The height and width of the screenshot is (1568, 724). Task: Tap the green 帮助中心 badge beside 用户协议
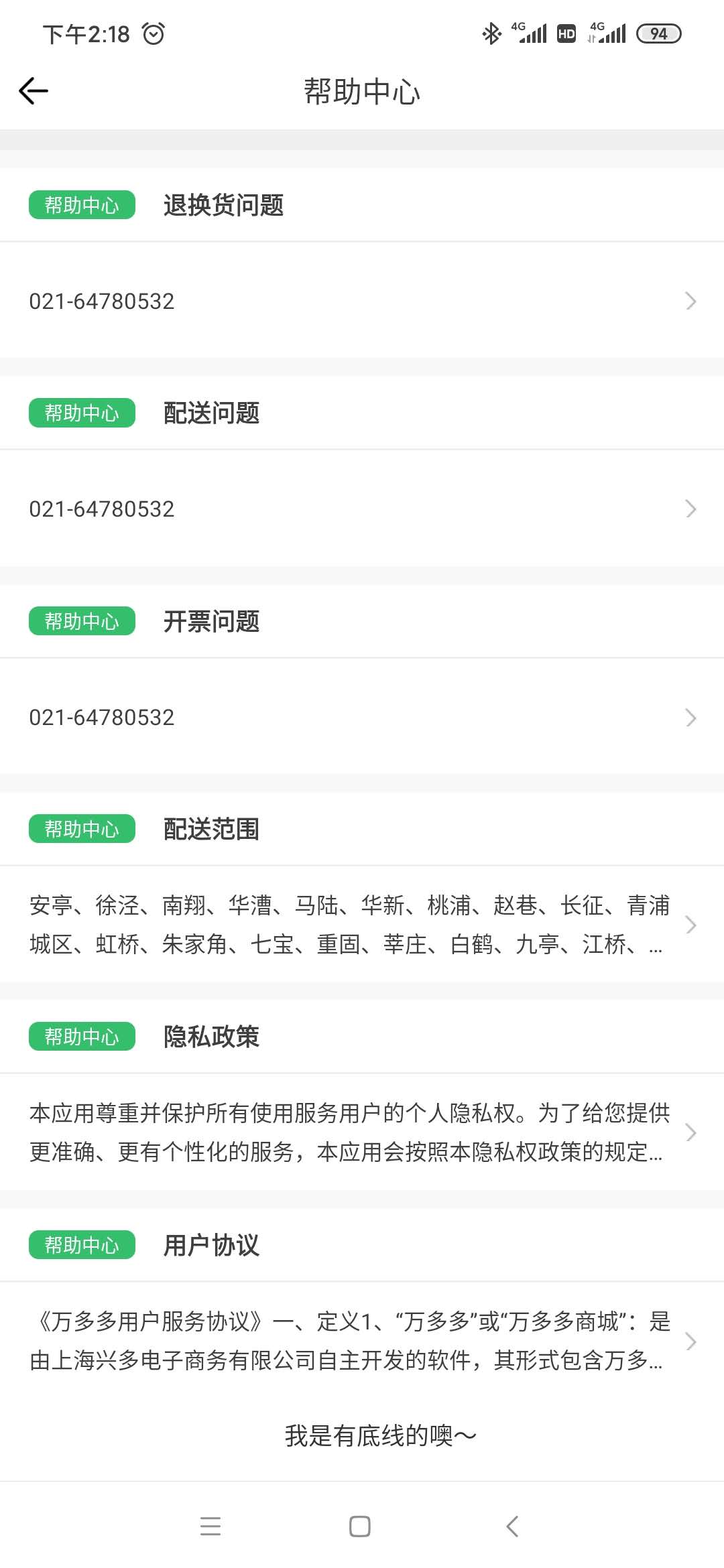[x=80, y=1245]
